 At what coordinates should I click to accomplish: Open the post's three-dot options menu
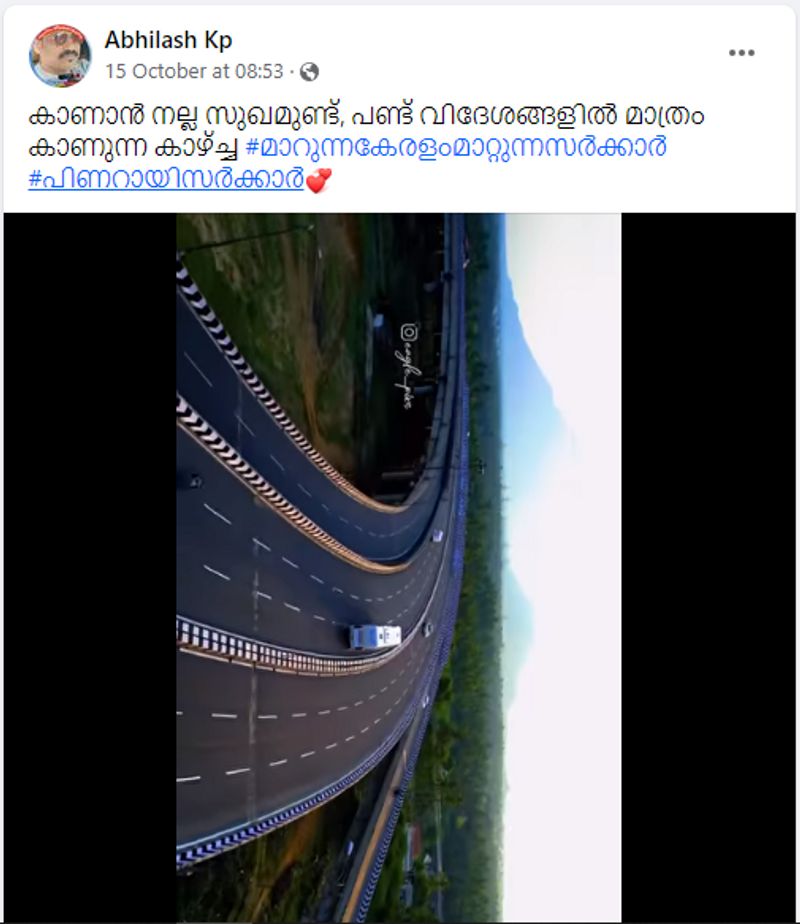741,53
